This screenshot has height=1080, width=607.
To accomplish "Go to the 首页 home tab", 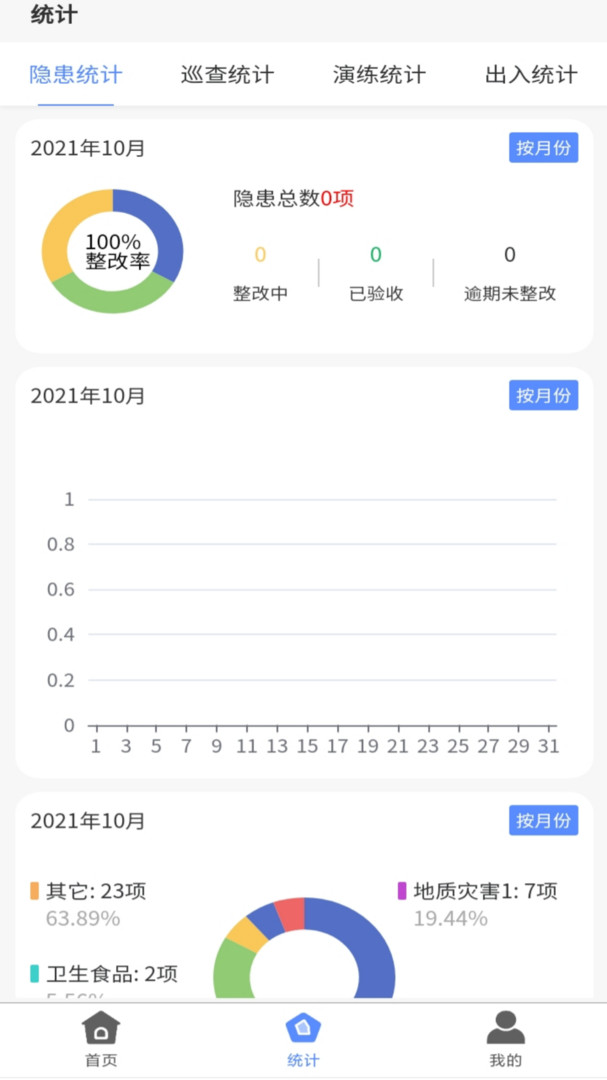I will 101,1040.
